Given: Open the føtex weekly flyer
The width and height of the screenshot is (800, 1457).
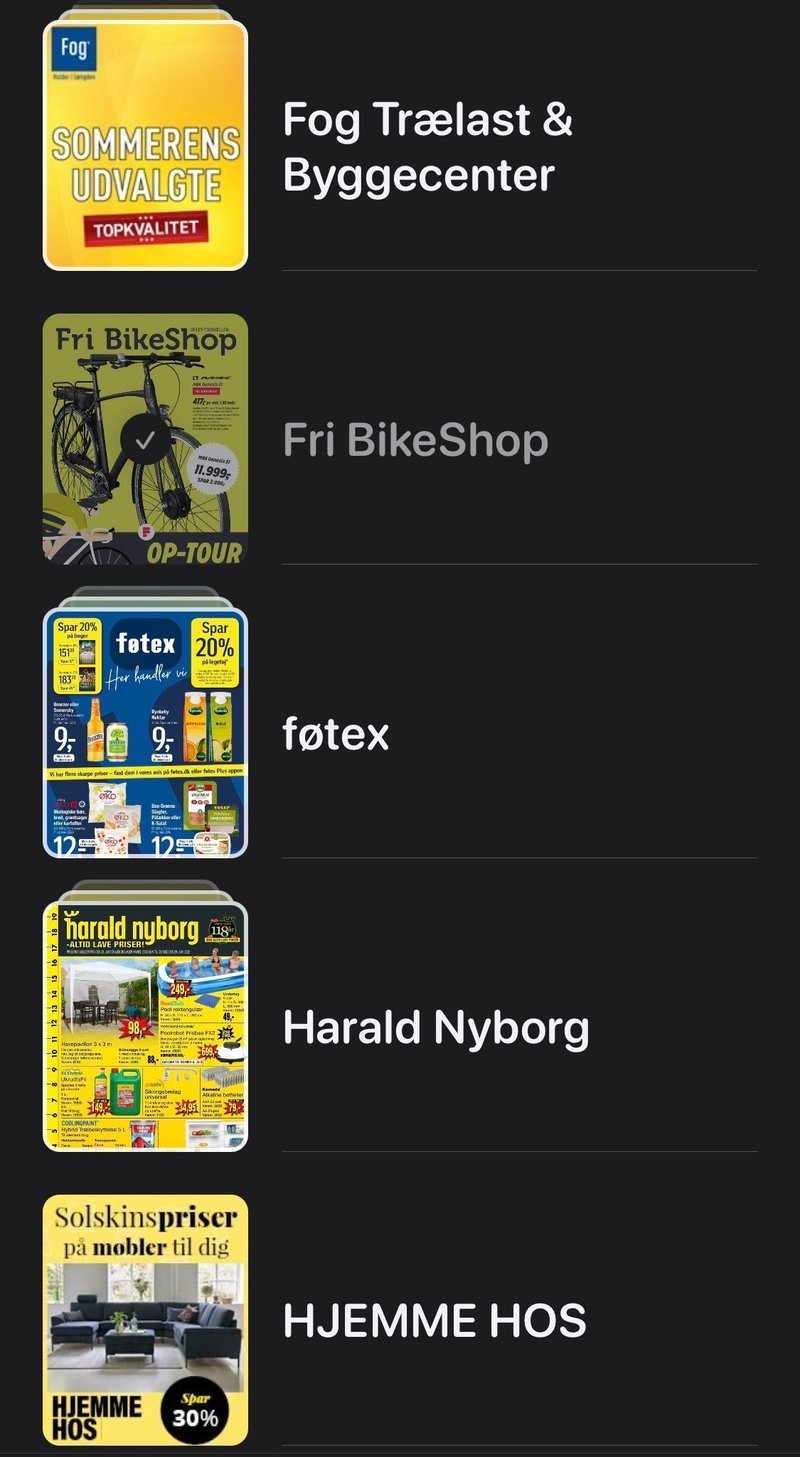Looking at the screenshot, I should pyautogui.click(x=145, y=733).
